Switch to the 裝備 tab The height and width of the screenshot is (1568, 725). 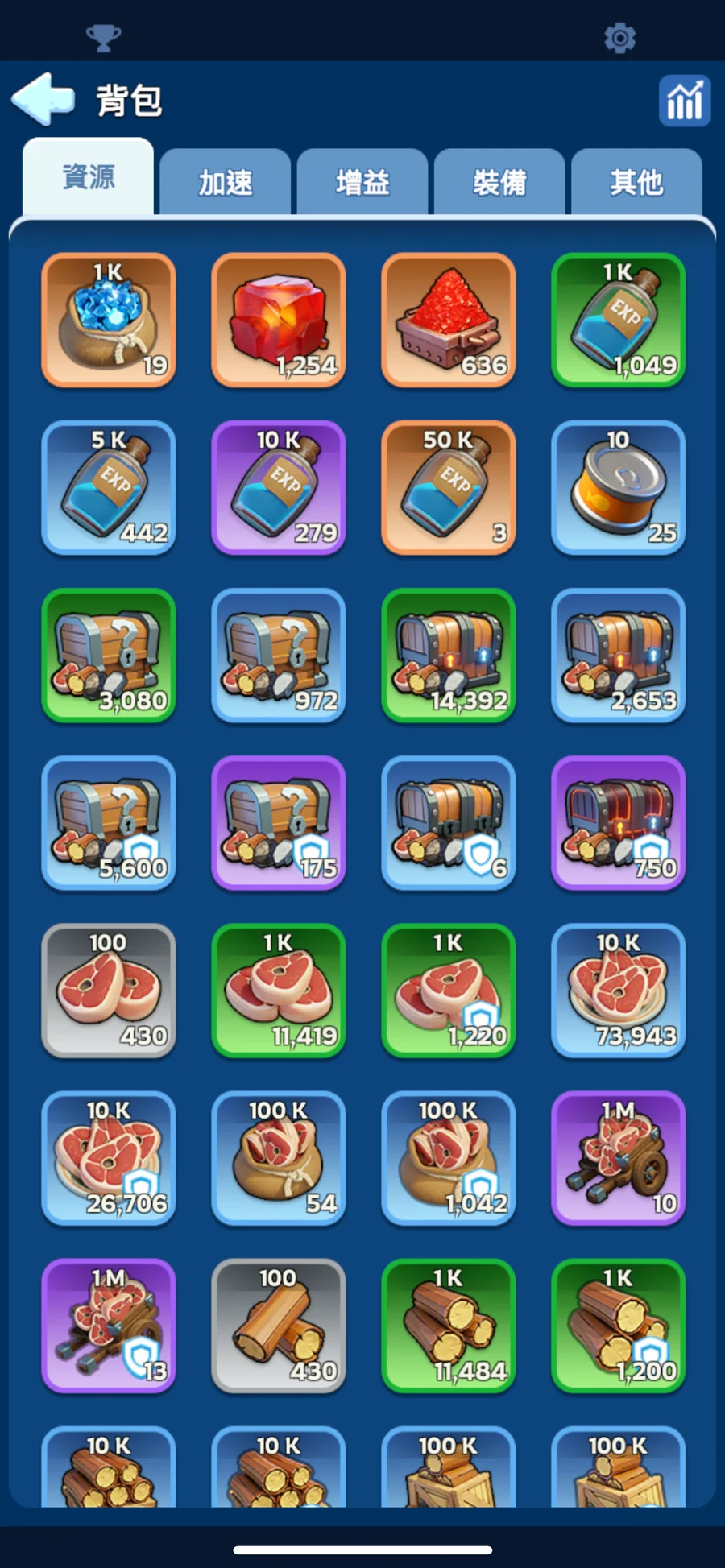[x=499, y=182]
